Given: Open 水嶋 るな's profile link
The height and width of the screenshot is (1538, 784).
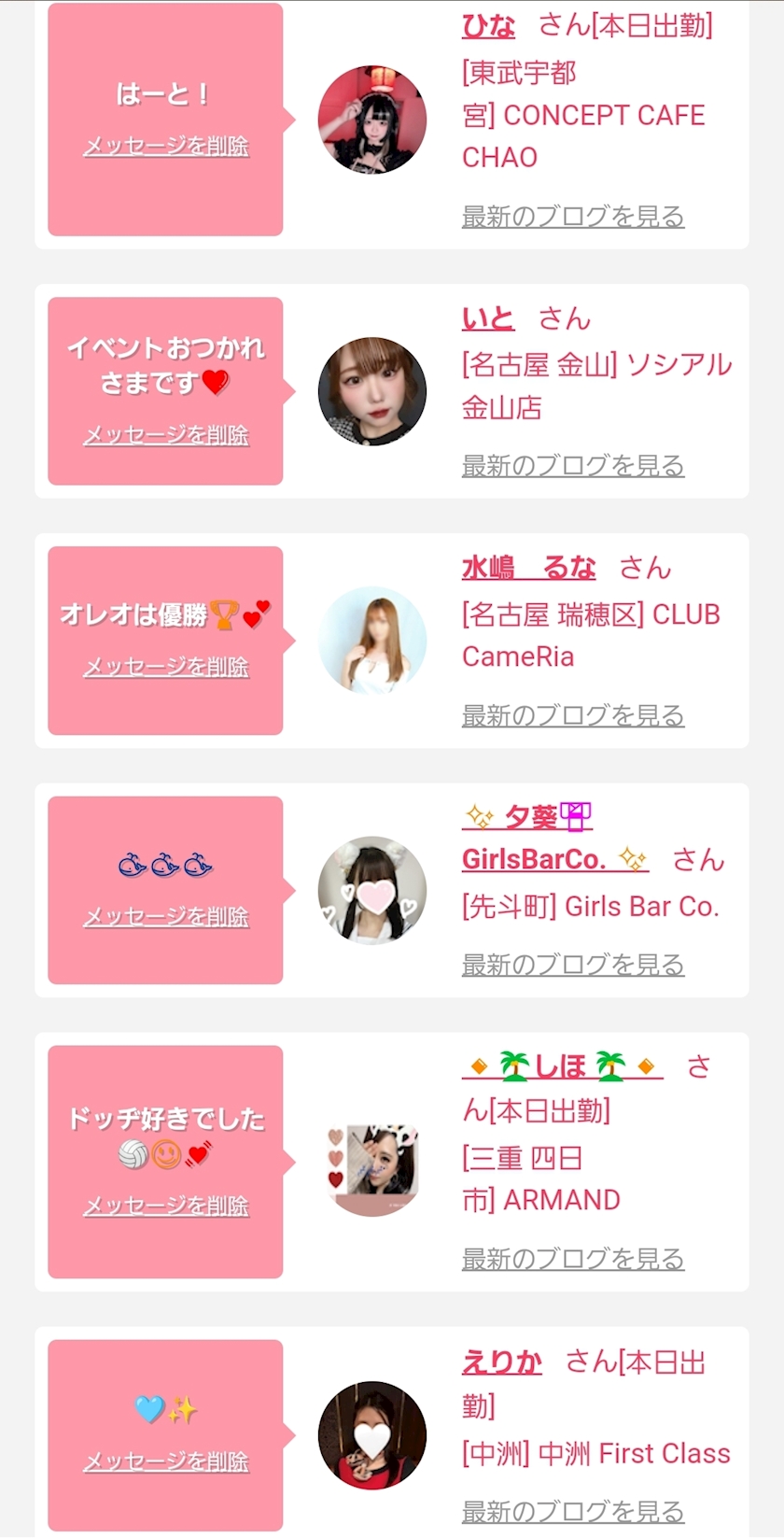Looking at the screenshot, I should click(528, 568).
